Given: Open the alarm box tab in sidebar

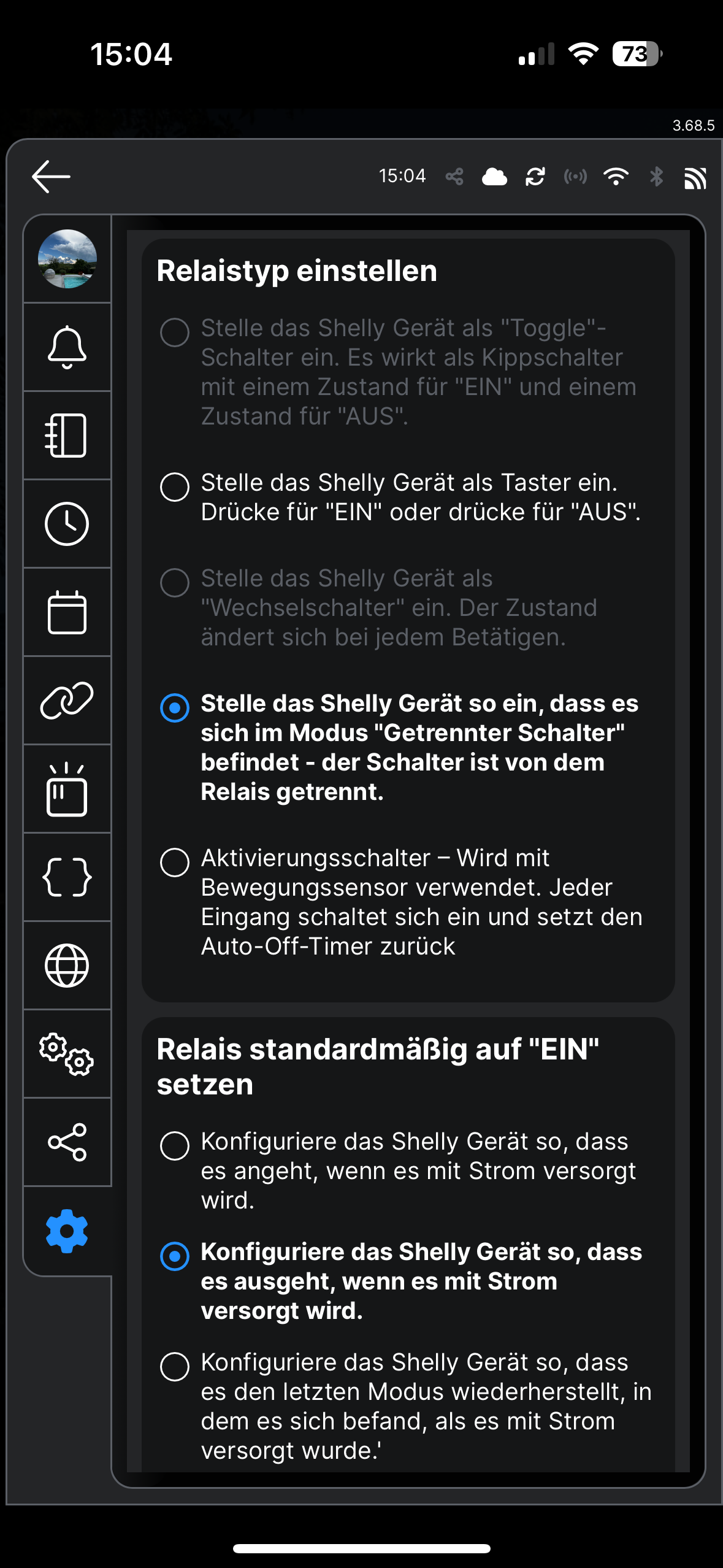Looking at the screenshot, I should [67, 789].
